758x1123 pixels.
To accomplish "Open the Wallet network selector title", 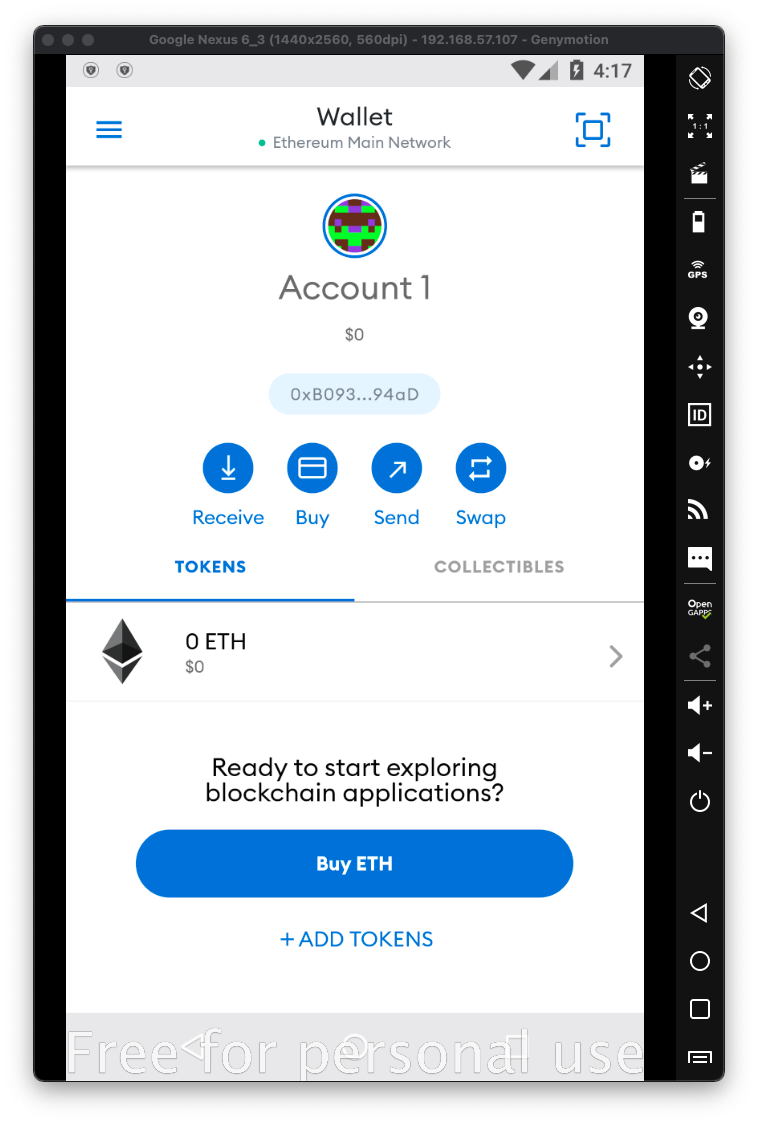I will [x=354, y=129].
